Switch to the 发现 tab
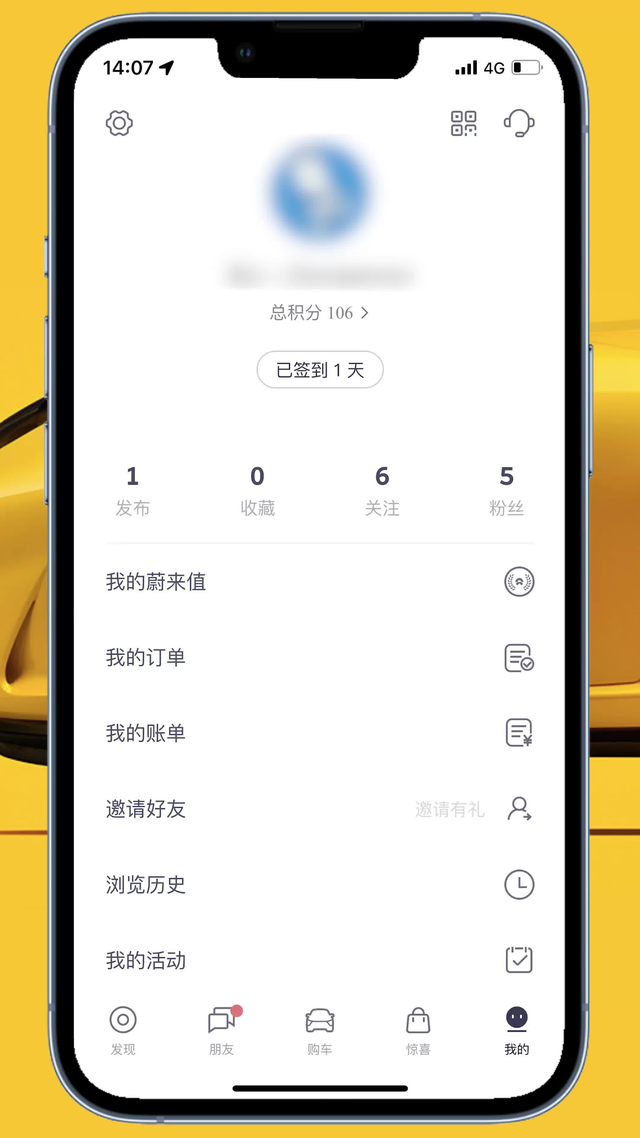The width and height of the screenshot is (640, 1138). pos(123,1030)
